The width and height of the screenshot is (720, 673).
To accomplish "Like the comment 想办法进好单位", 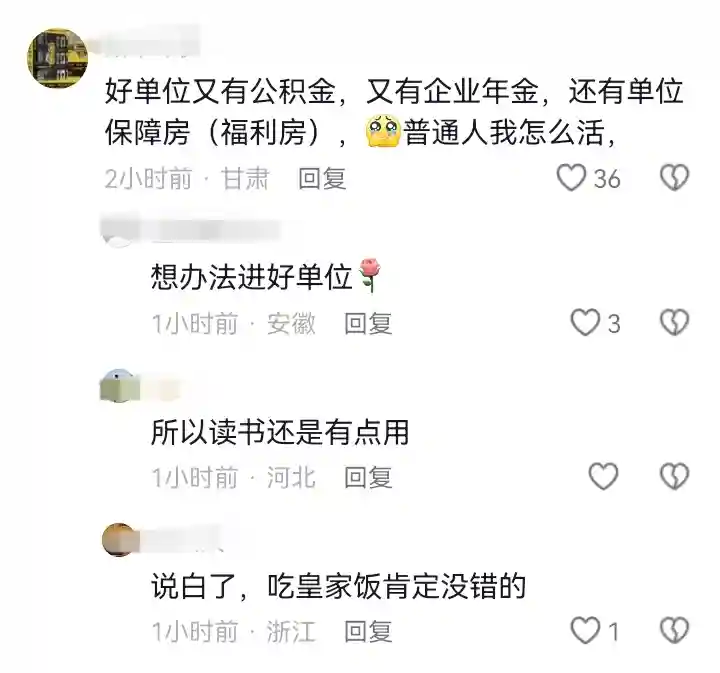I will click(584, 322).
